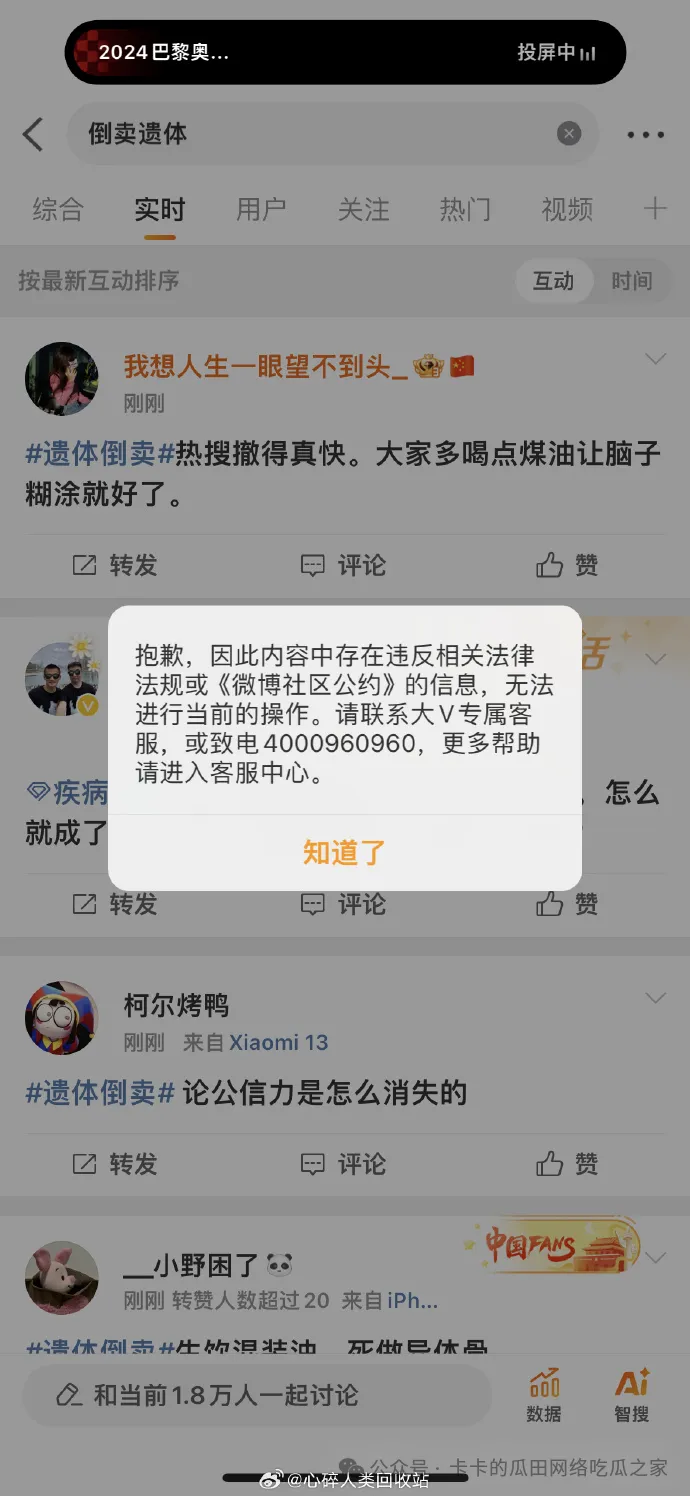Viewport: 690px width, 1496px height.
Task: Open the three-dot overflow menu
Action: coord(645,135)
